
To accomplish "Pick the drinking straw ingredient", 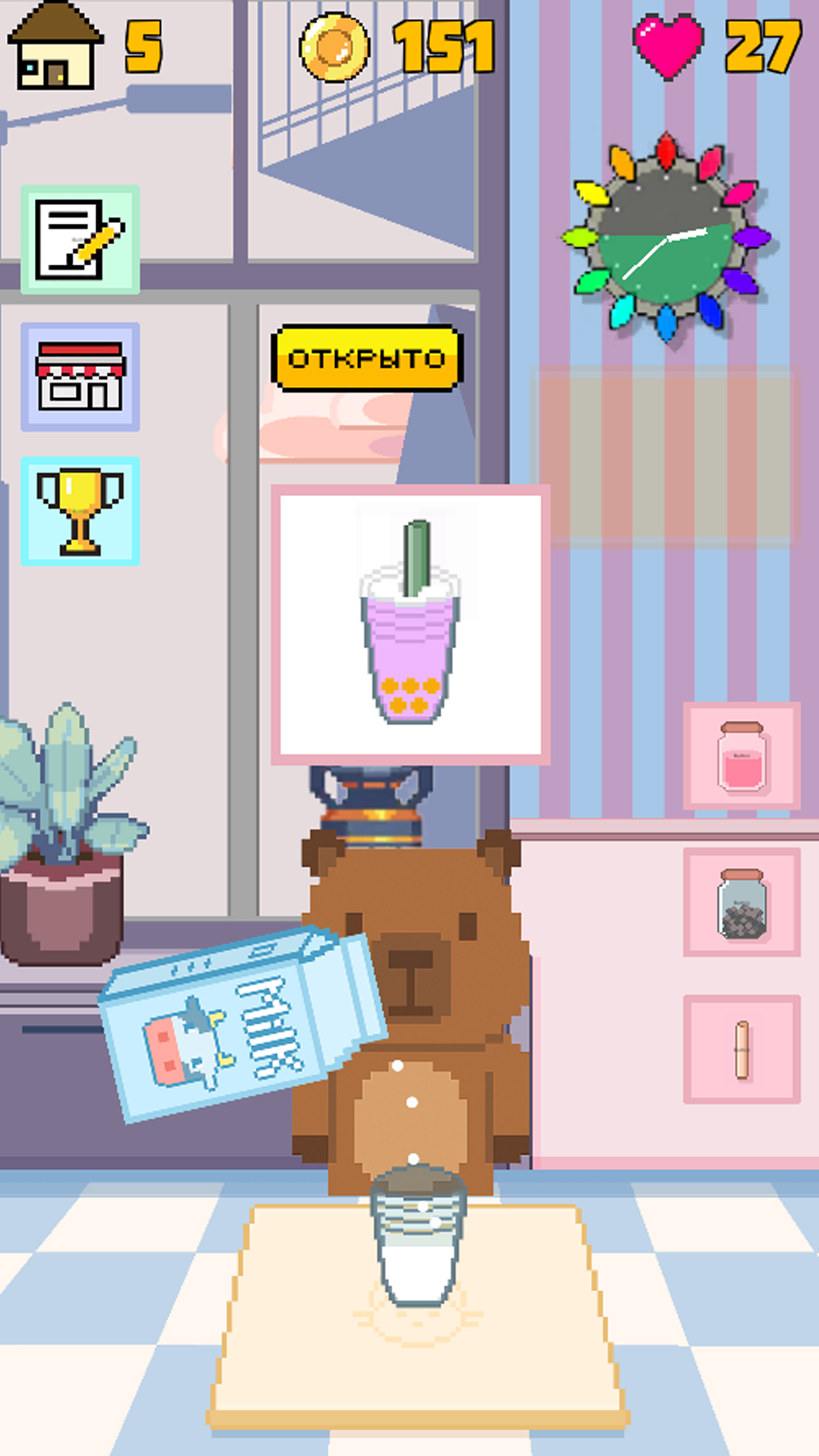I will [742, 1049].
